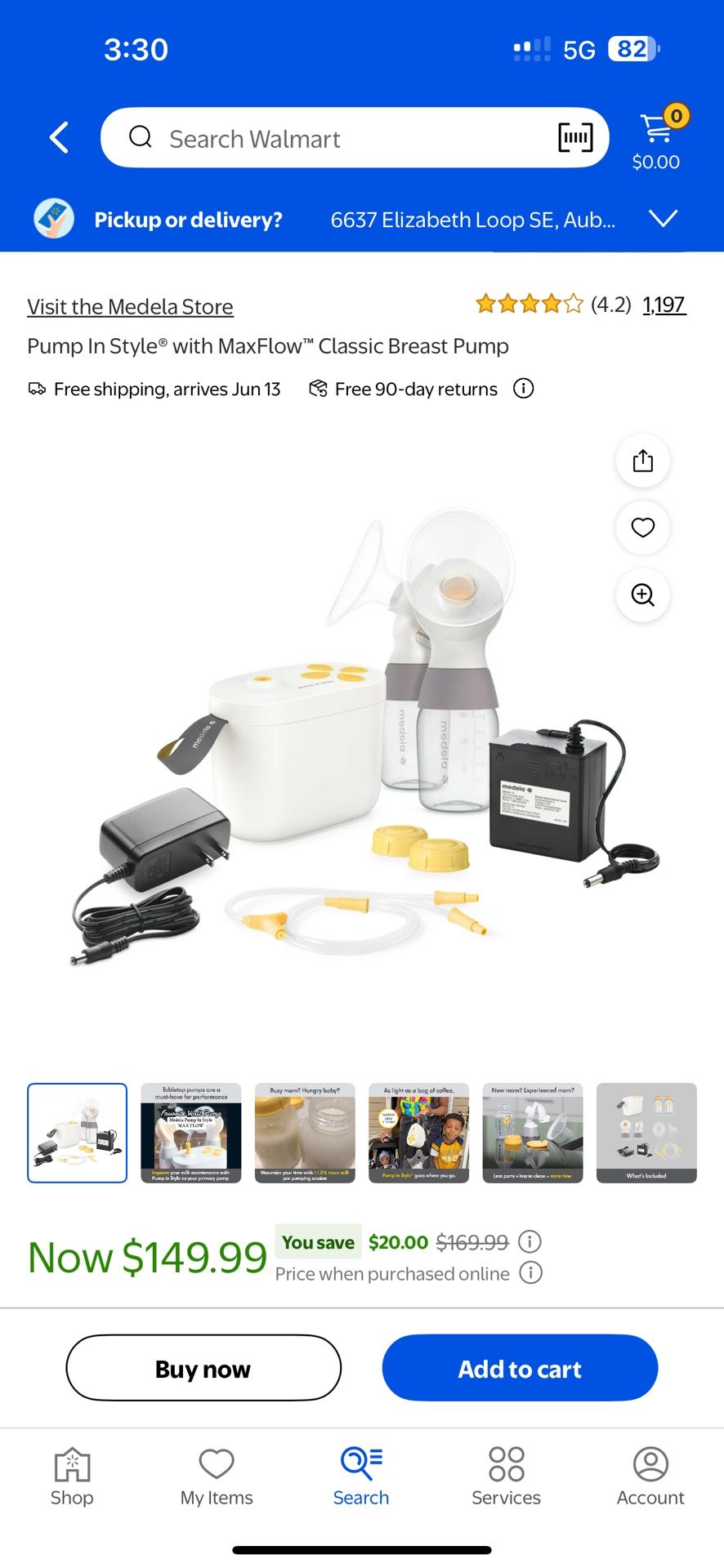
Task: Select the 'Busy mom? Hungry baby?' thumbnail
Action: (305, 1133)
